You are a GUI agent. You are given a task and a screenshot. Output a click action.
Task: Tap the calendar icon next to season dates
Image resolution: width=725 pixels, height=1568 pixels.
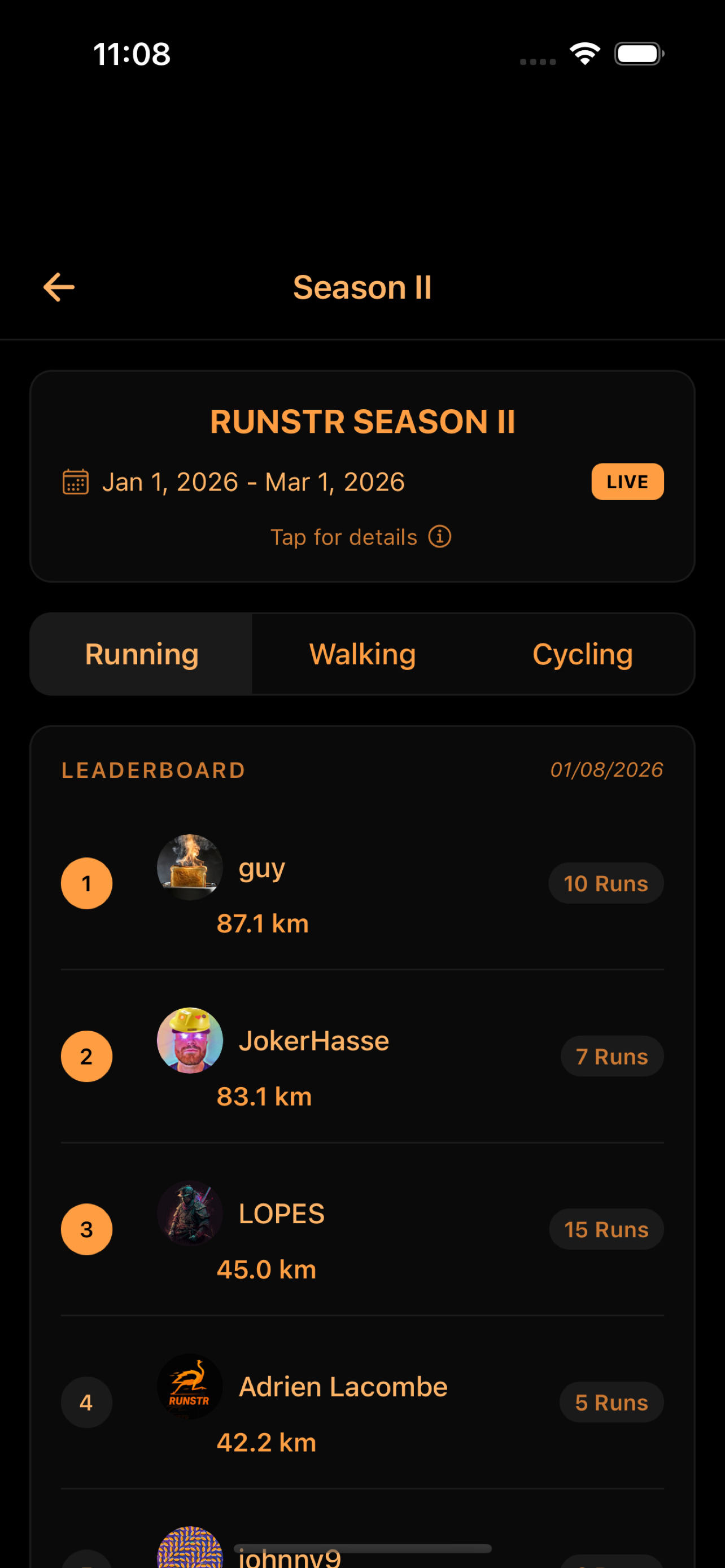pyautogui.click(x=75, y=481)
